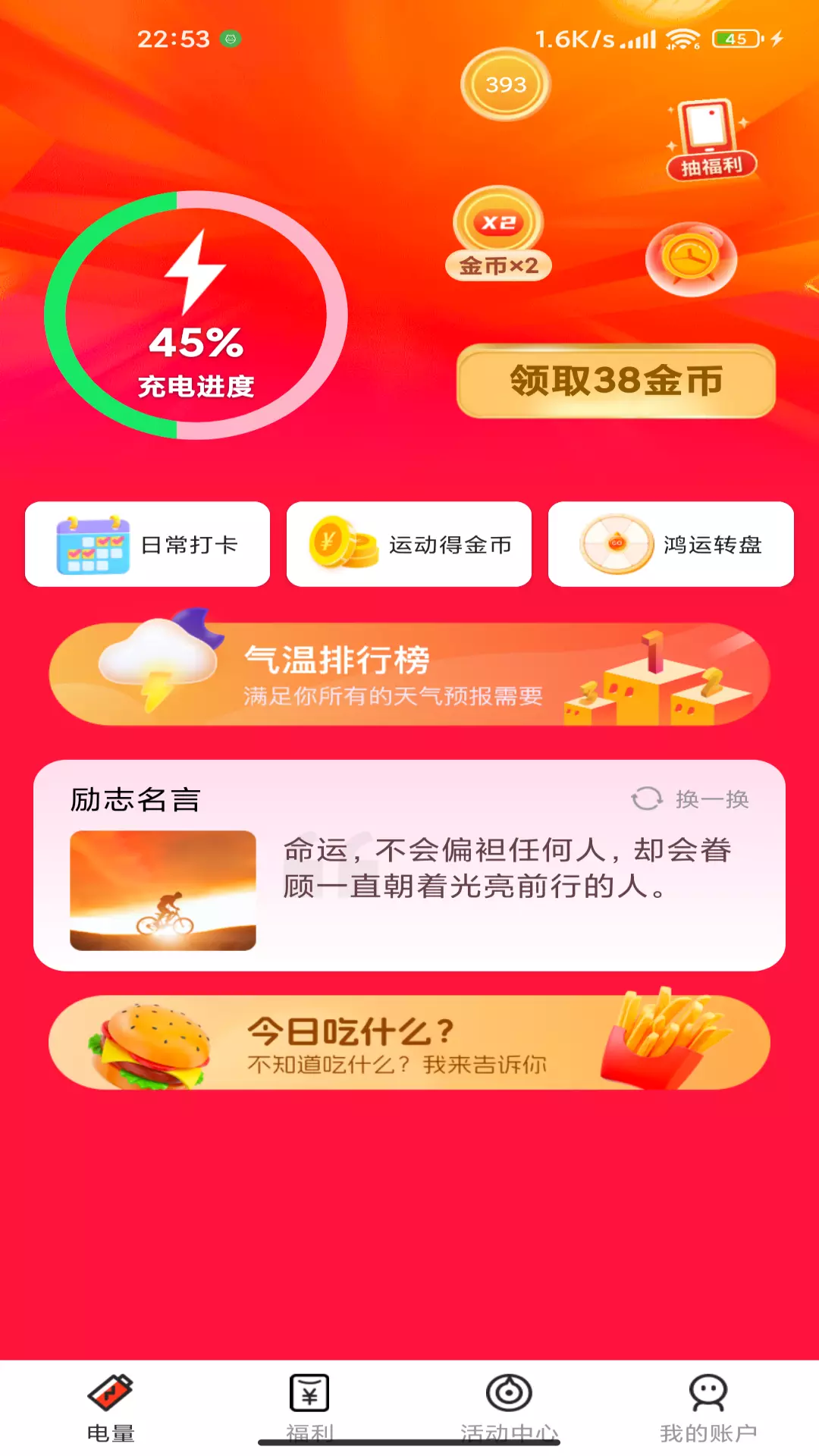
Task: Open 日常打卡 daily check-in
Action: click(148, 544)
